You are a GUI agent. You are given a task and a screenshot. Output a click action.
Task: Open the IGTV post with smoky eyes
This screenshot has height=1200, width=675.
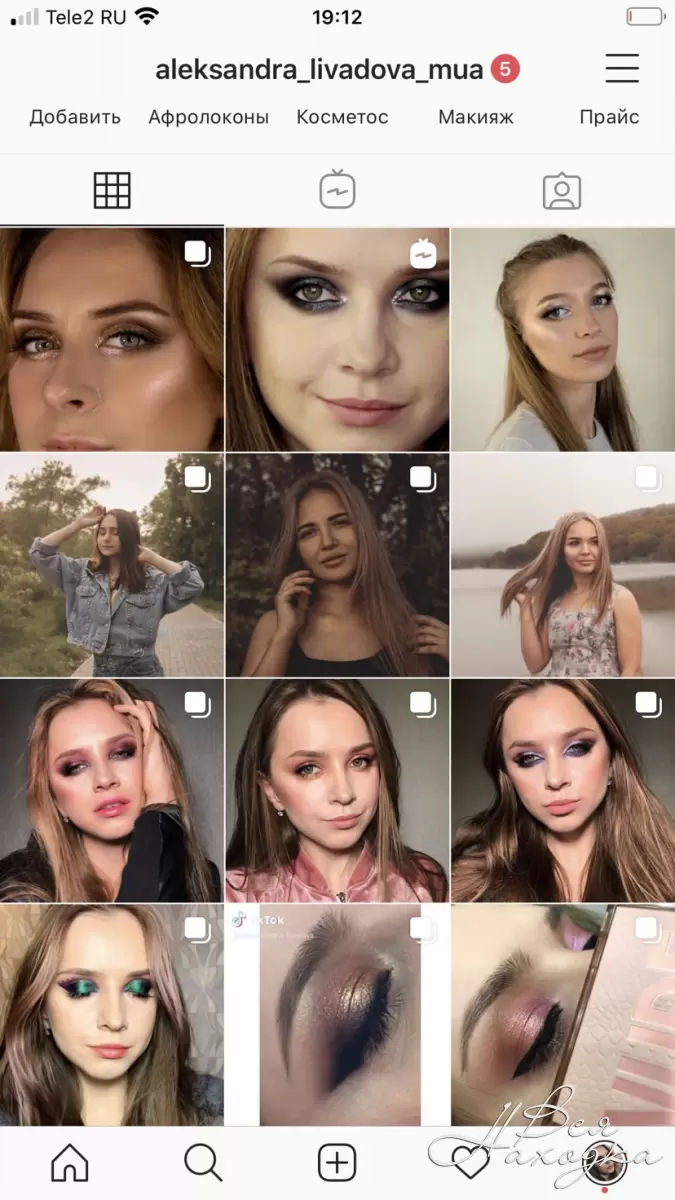coord(337,340)
